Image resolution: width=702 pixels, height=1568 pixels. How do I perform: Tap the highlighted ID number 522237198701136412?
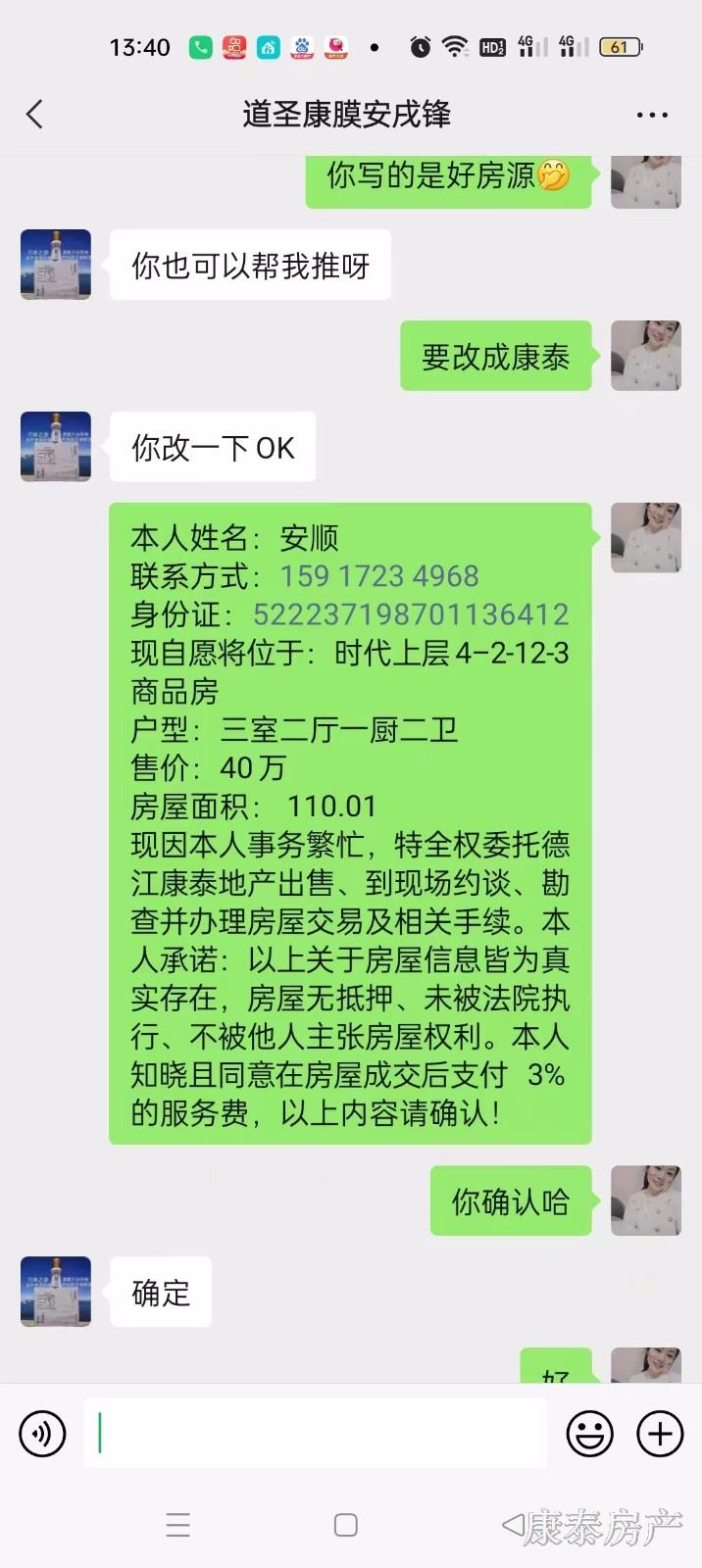411,614
